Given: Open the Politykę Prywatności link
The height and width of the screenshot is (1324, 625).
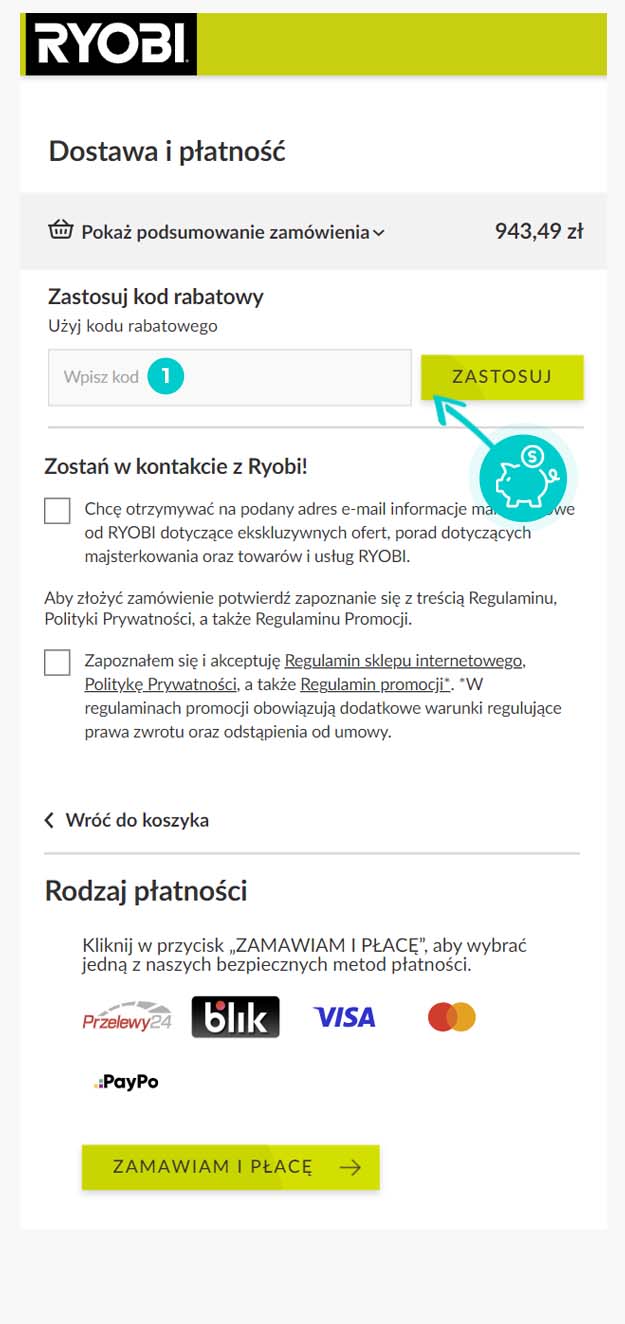Looking at the screenshot, I should (x=160, y=685).
